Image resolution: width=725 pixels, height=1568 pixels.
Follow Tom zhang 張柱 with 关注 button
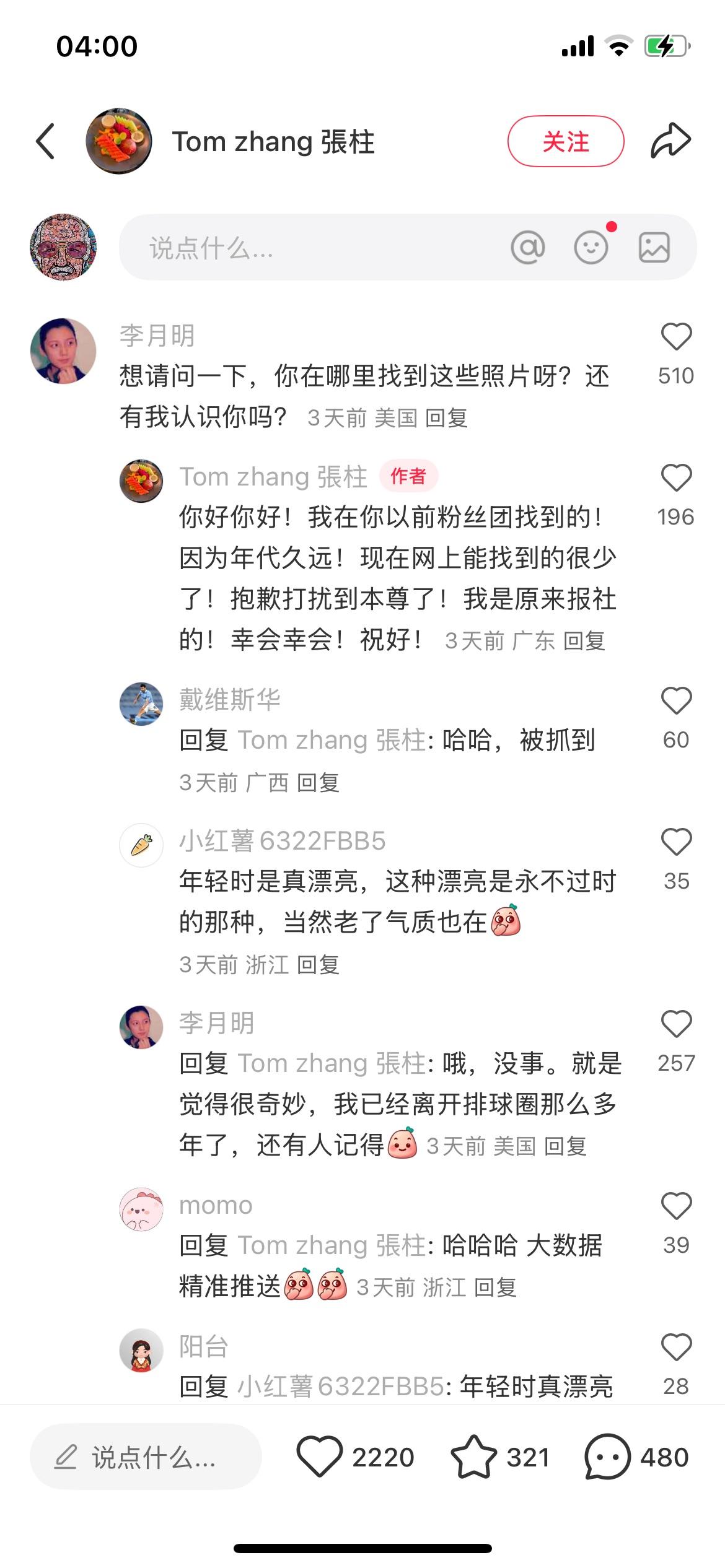(565, 141)
